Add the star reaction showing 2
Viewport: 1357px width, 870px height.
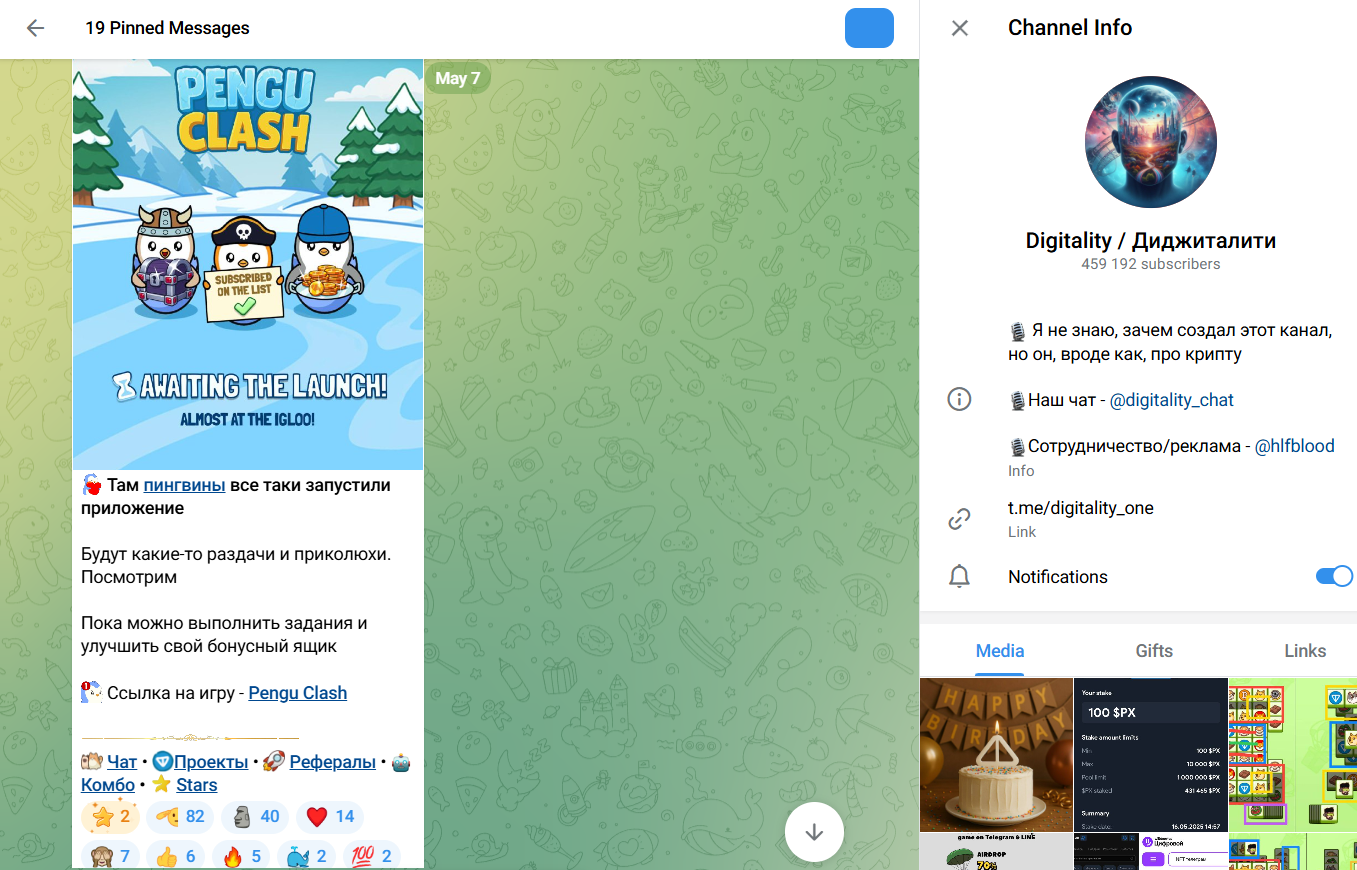pos(110,816)
